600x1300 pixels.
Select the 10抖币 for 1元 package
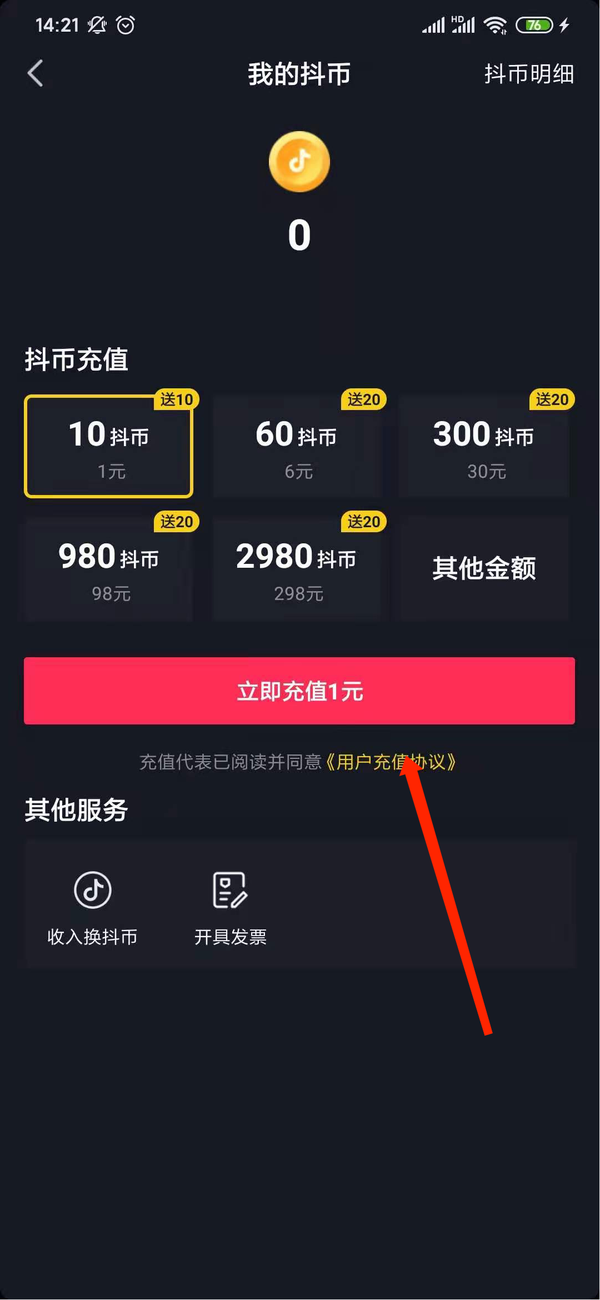[x=109, y=446]
